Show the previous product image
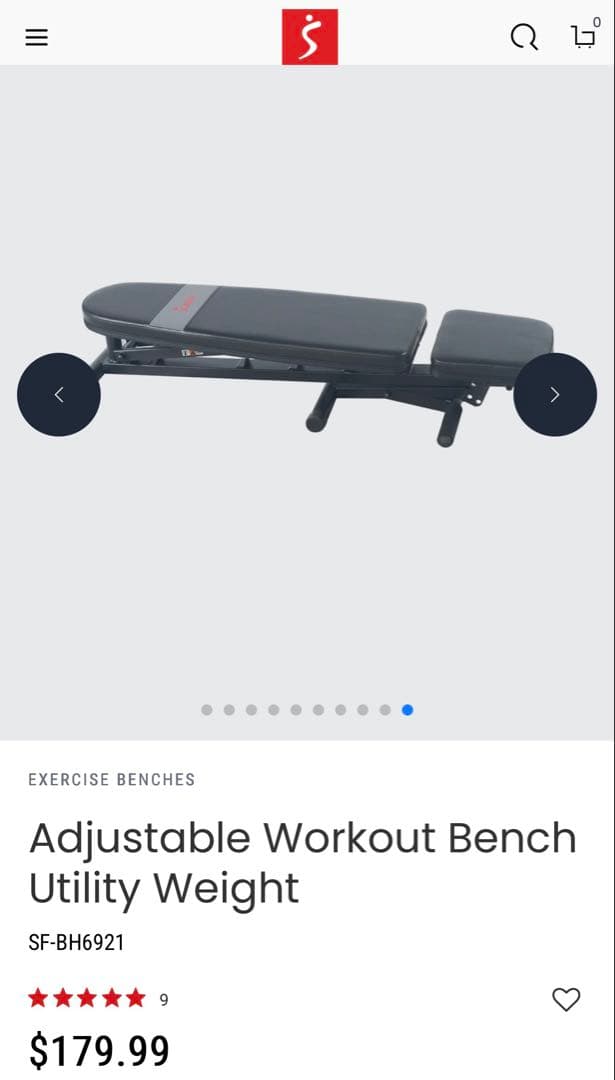The image size is (615, 1080). pyautogui.click(x=59, y=394)
